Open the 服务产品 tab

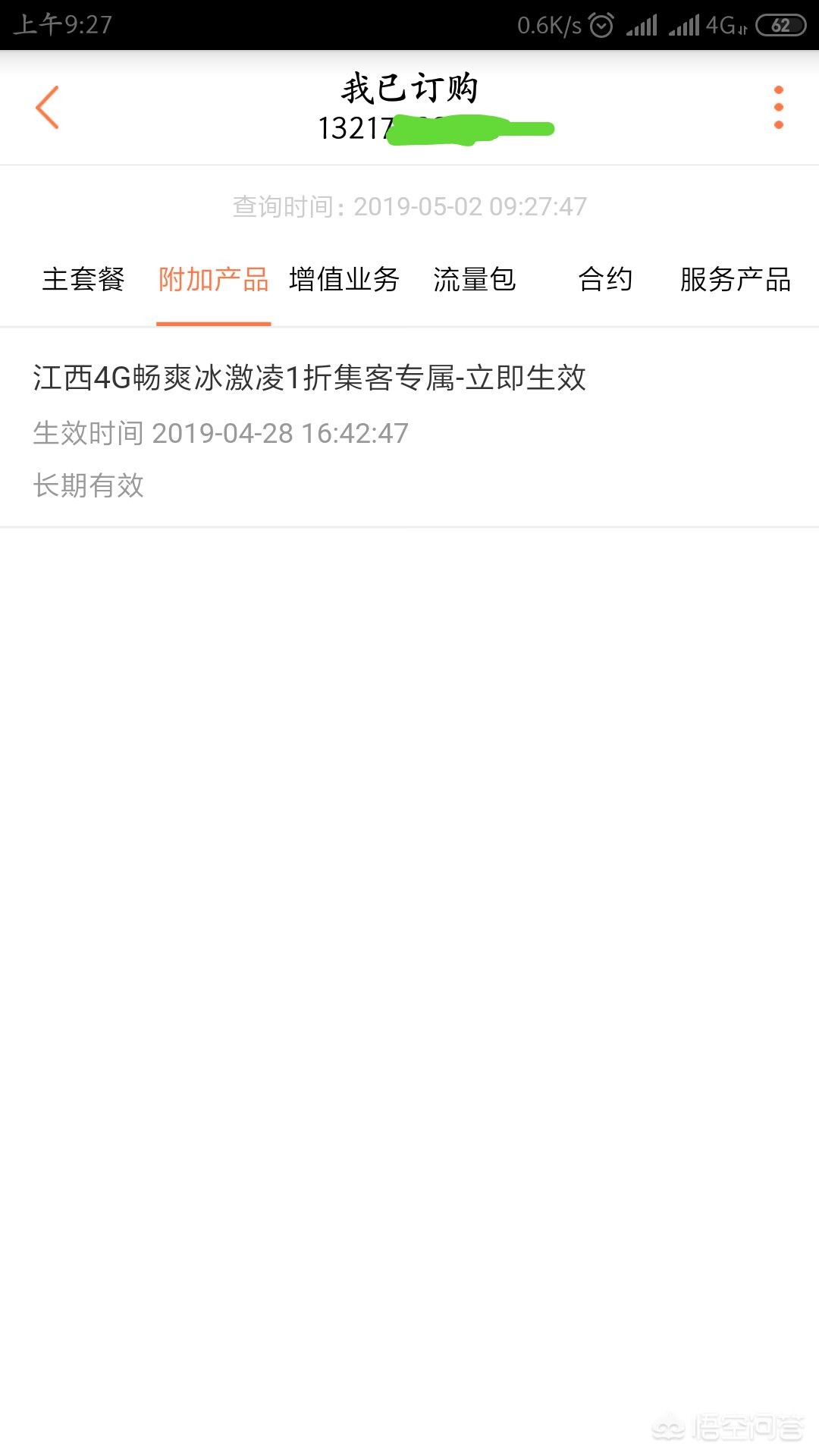(735, 280)
